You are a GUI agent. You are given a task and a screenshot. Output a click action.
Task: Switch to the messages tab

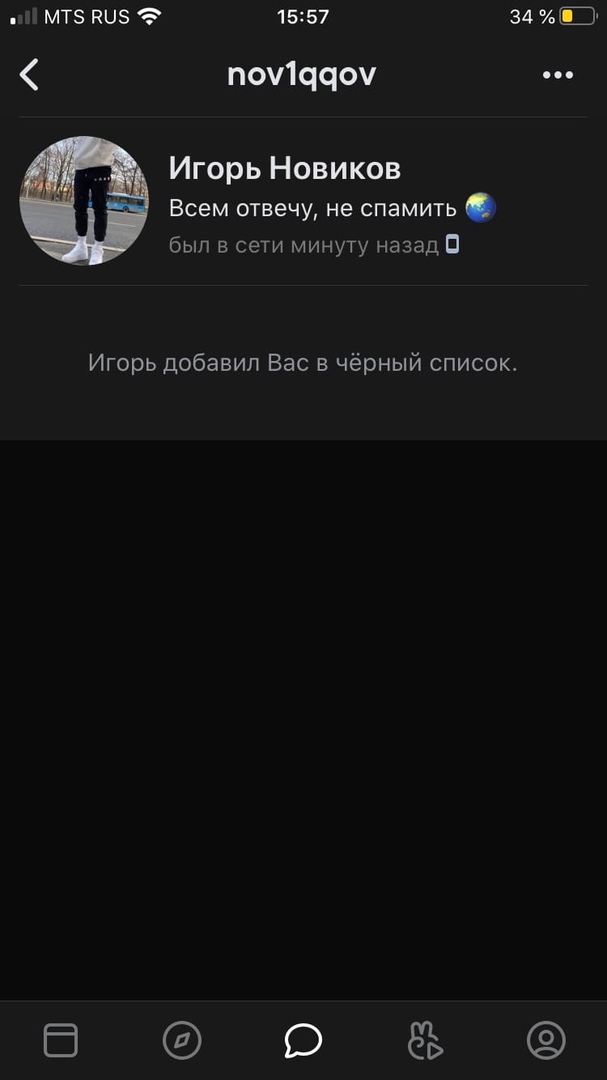pyautogui.click(x=303, y=1040)
